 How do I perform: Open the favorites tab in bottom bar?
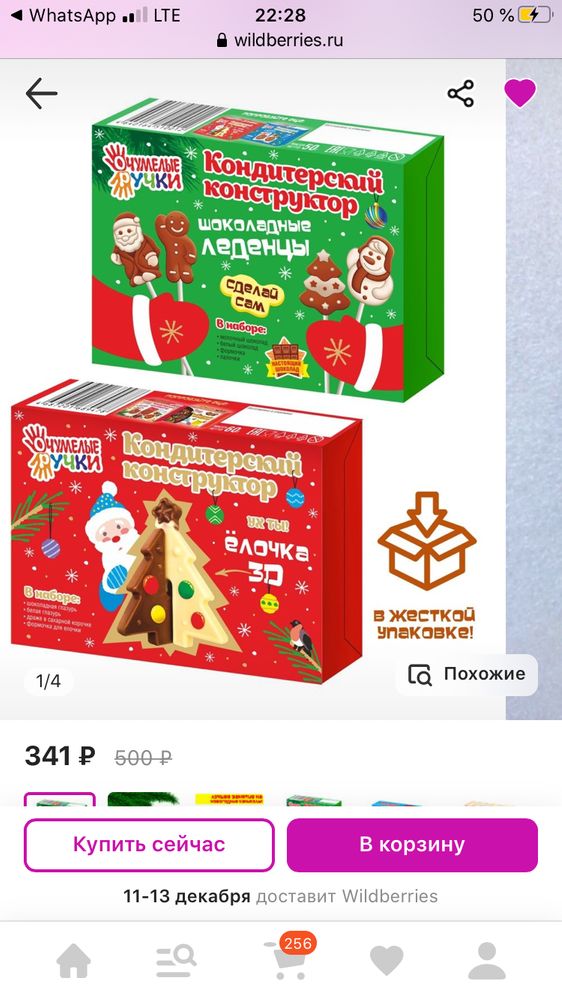[387, 960]
